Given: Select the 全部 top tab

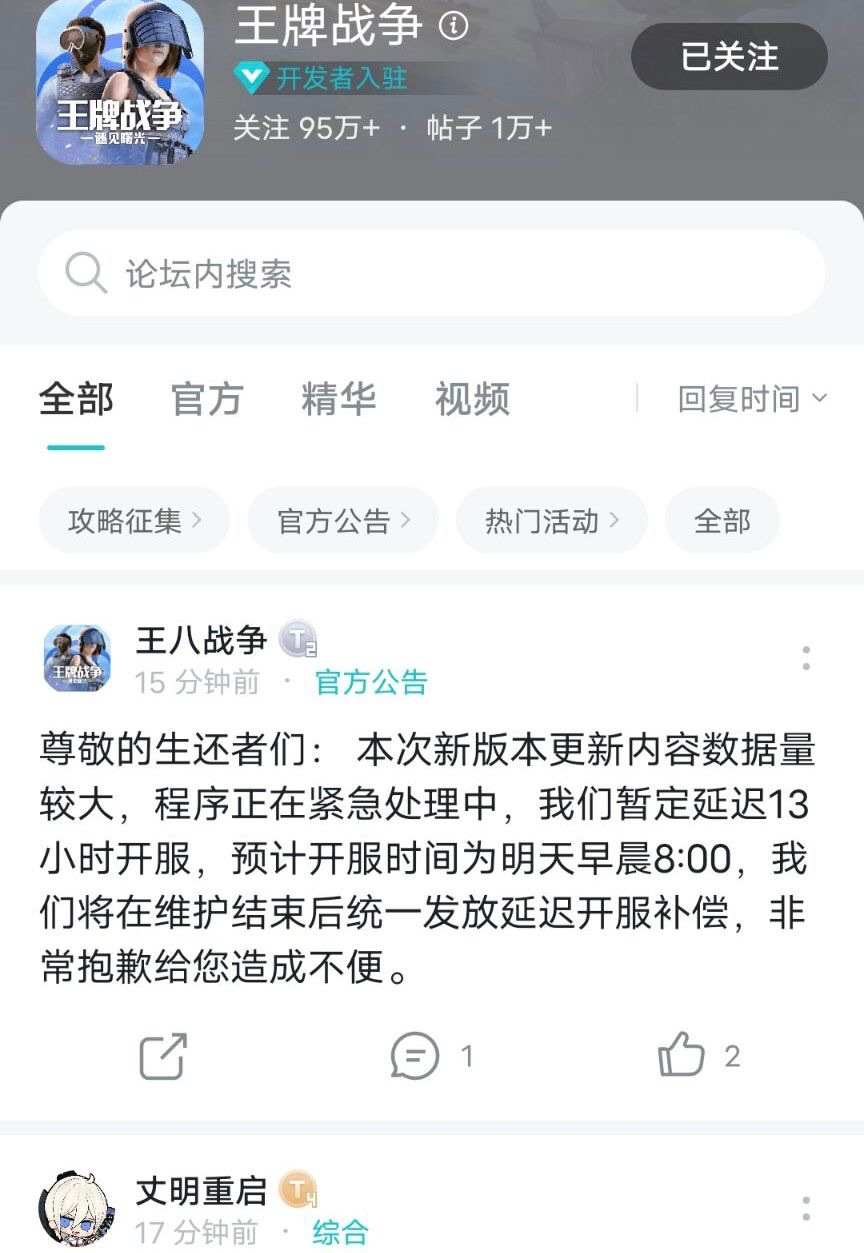Looking at the screenshot, I should pos(76,399).
